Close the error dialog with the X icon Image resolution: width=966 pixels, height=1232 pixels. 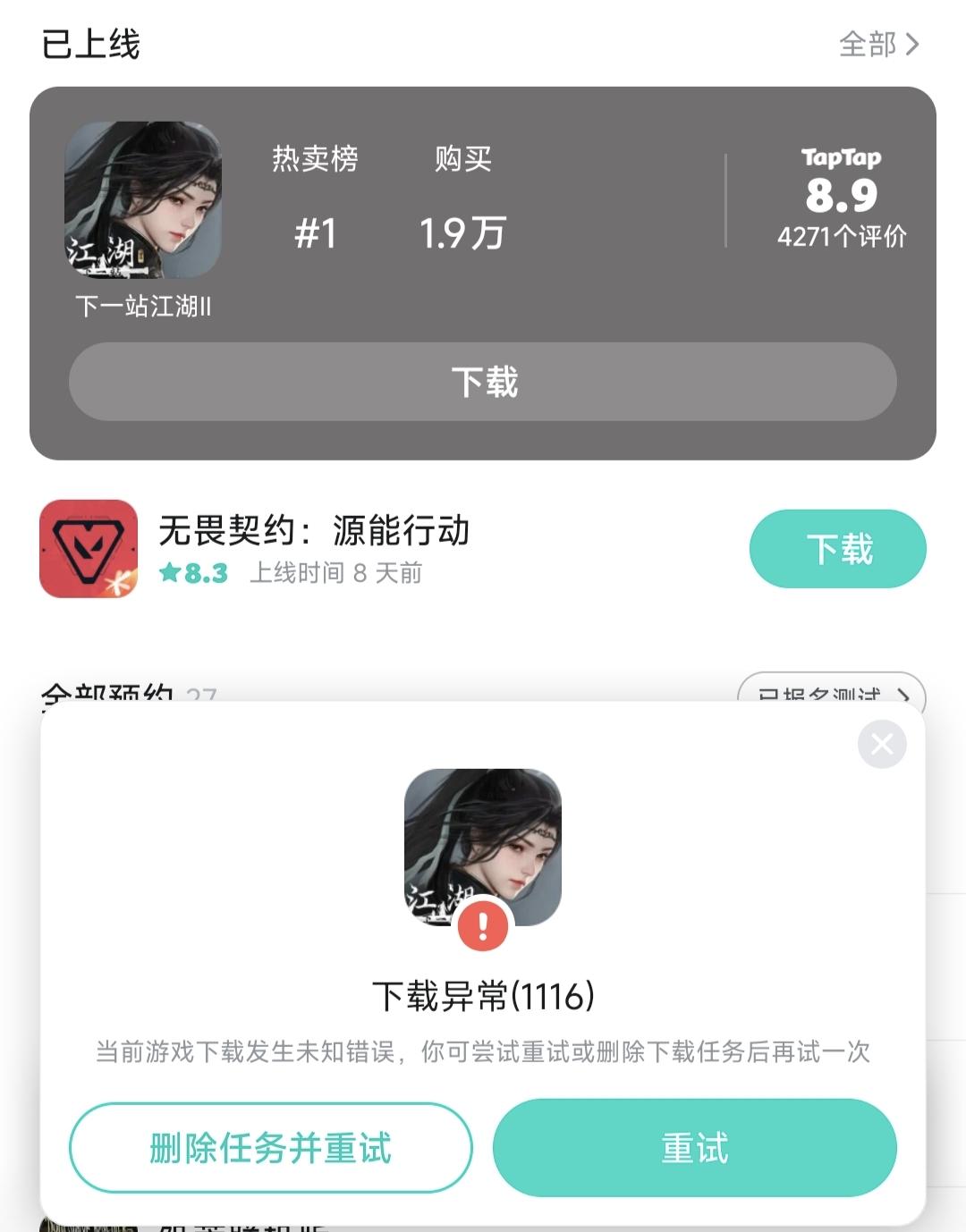pos(882,744)
